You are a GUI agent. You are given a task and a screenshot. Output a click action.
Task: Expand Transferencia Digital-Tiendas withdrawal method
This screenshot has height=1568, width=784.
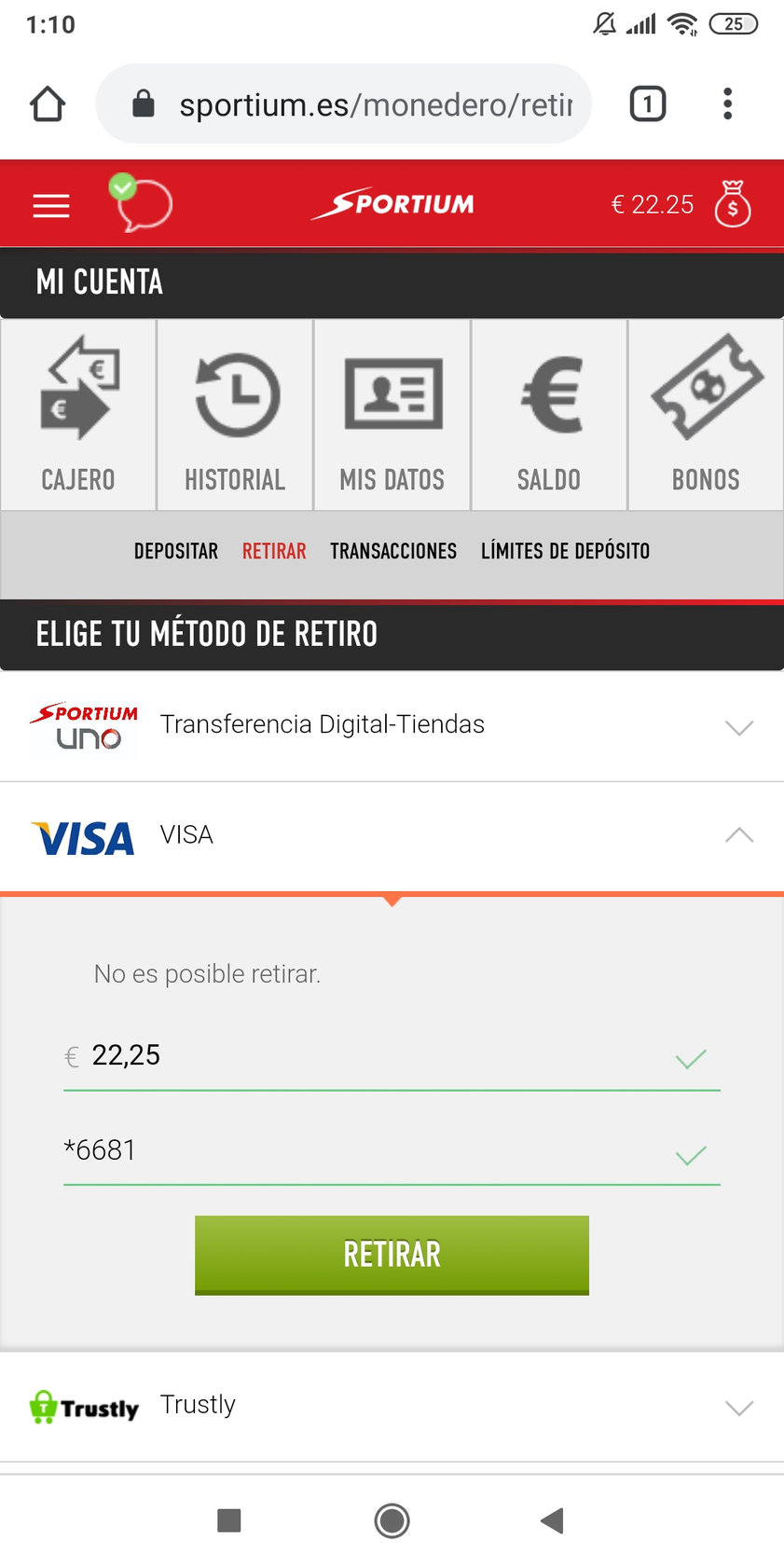(x=392, y=726)
